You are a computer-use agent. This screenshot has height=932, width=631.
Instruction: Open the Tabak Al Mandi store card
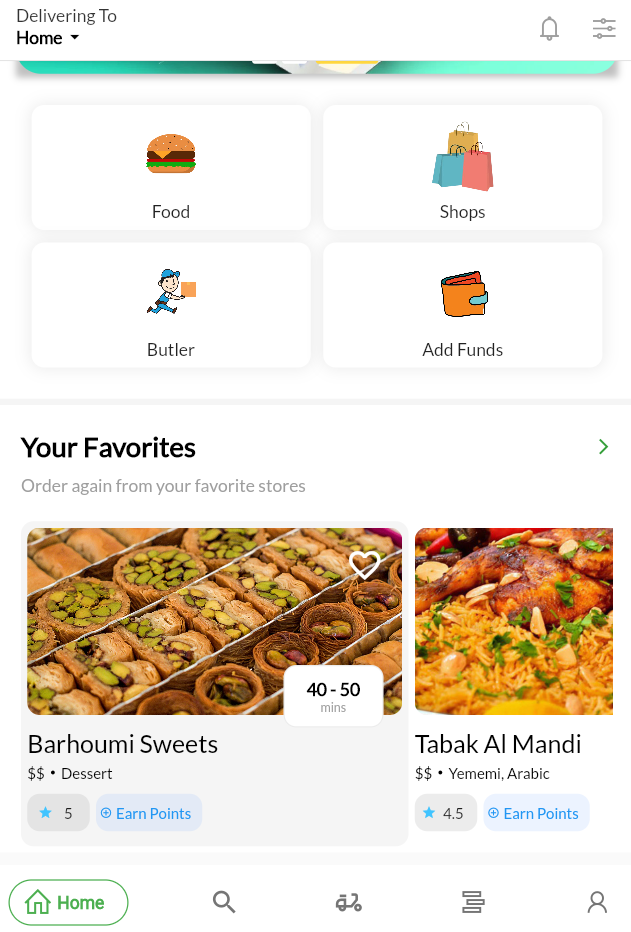(x=513, y=622)
